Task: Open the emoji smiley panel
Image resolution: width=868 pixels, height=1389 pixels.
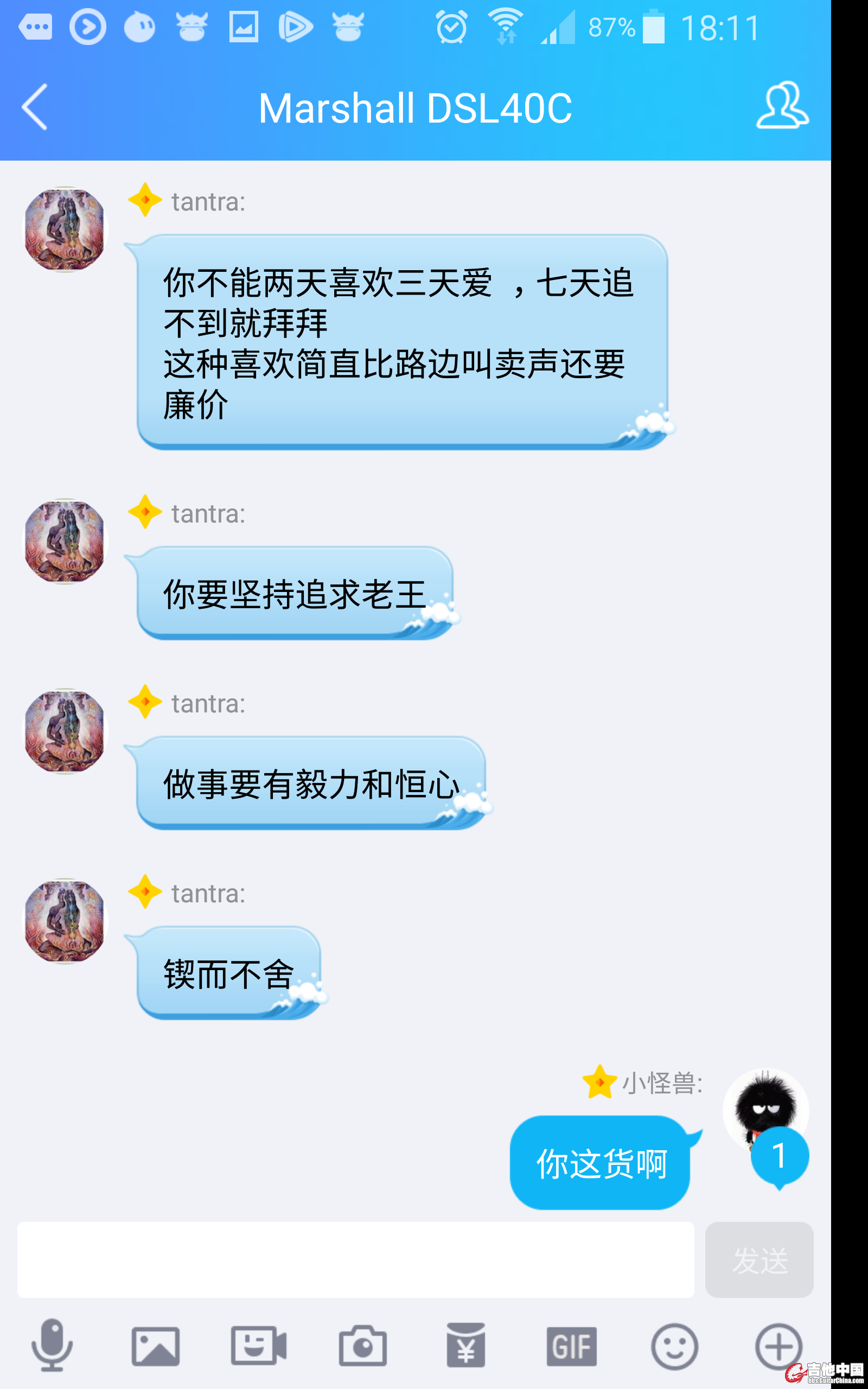Action: 674,1346
